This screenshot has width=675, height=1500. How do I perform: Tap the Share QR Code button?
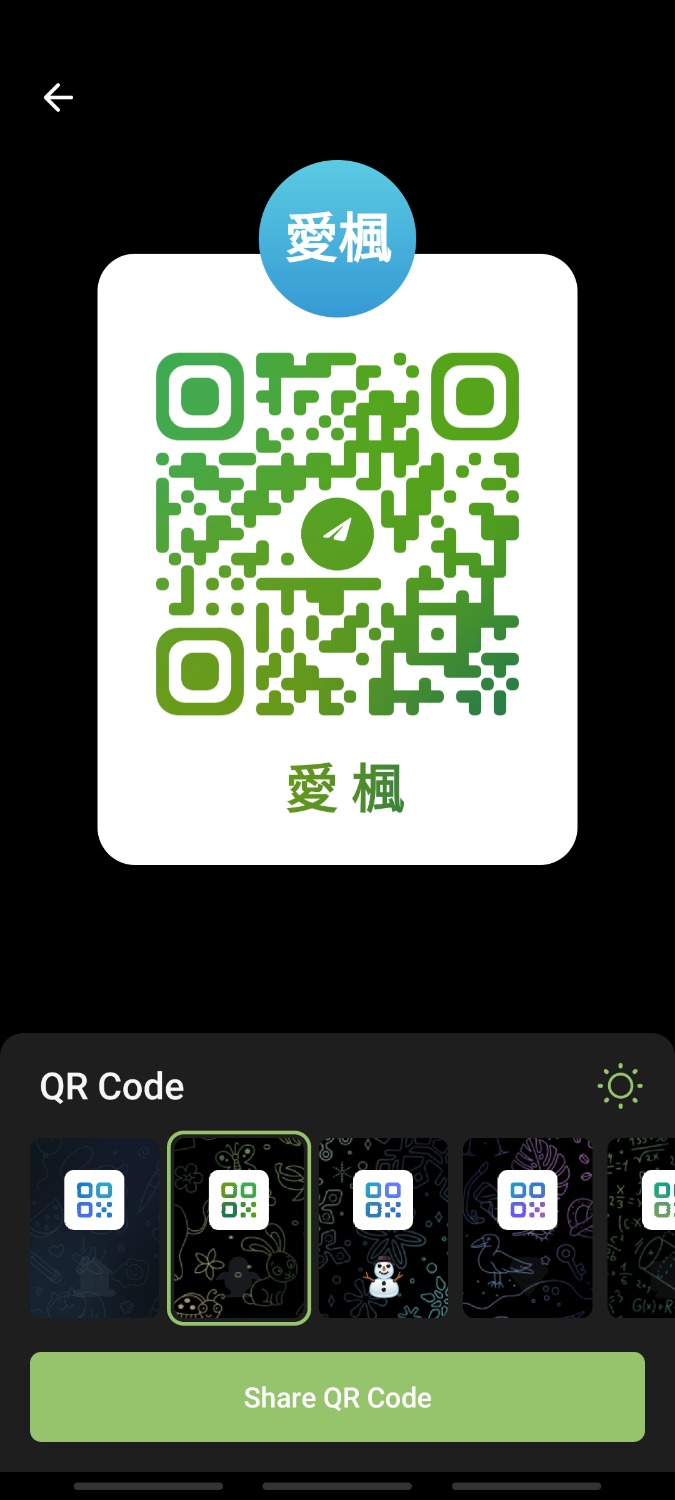(x=337, y=1397)
